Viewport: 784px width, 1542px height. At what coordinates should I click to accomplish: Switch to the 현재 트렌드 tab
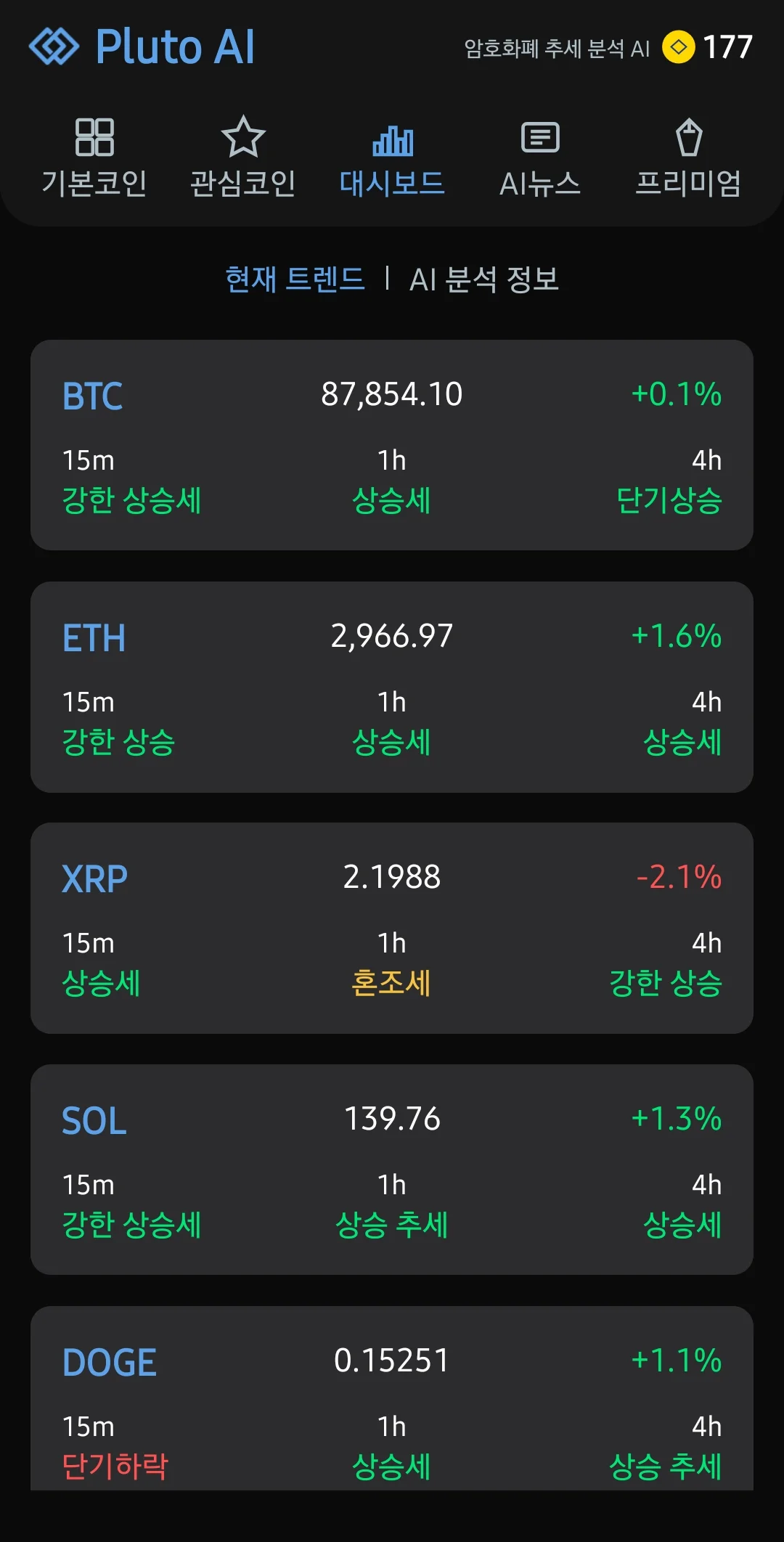295,279
